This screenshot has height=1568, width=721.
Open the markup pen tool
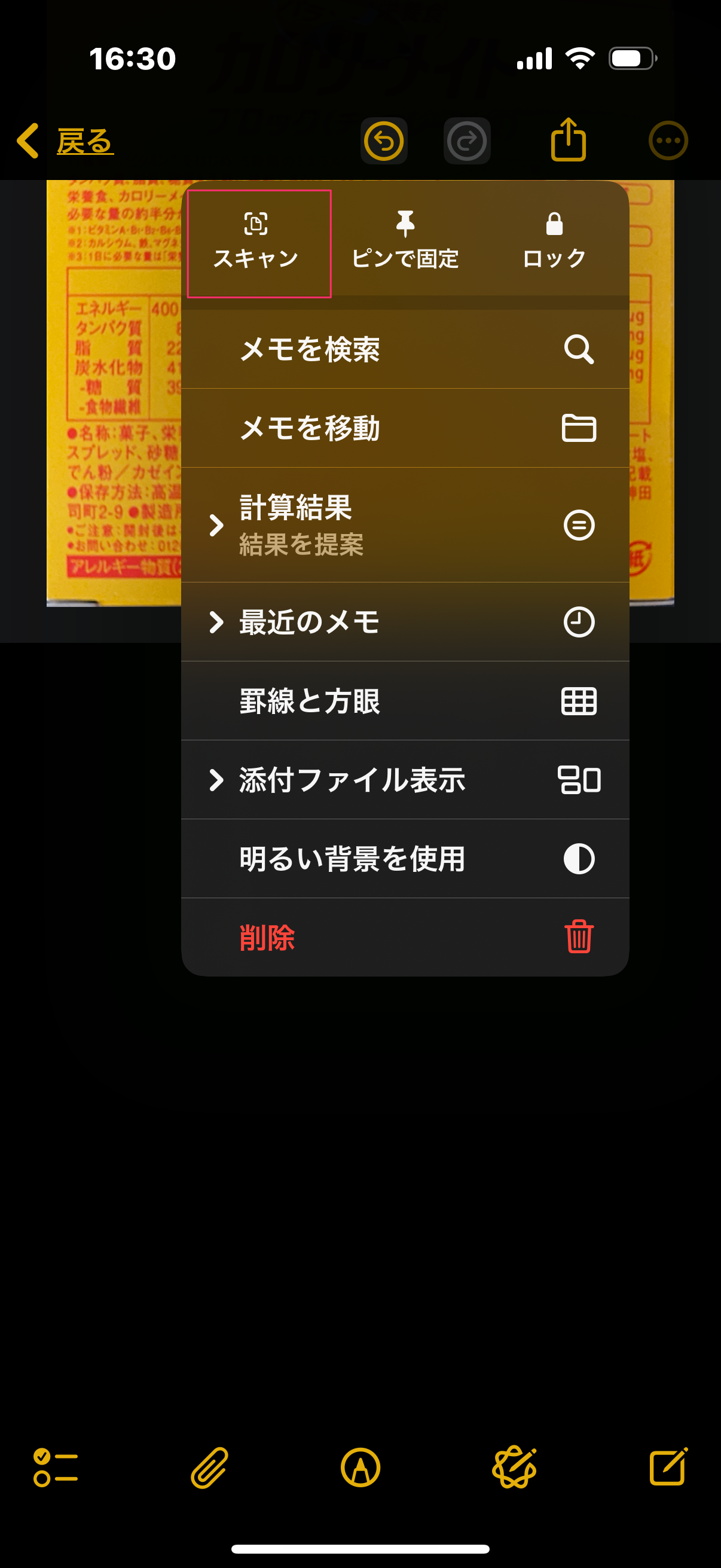361,1468
